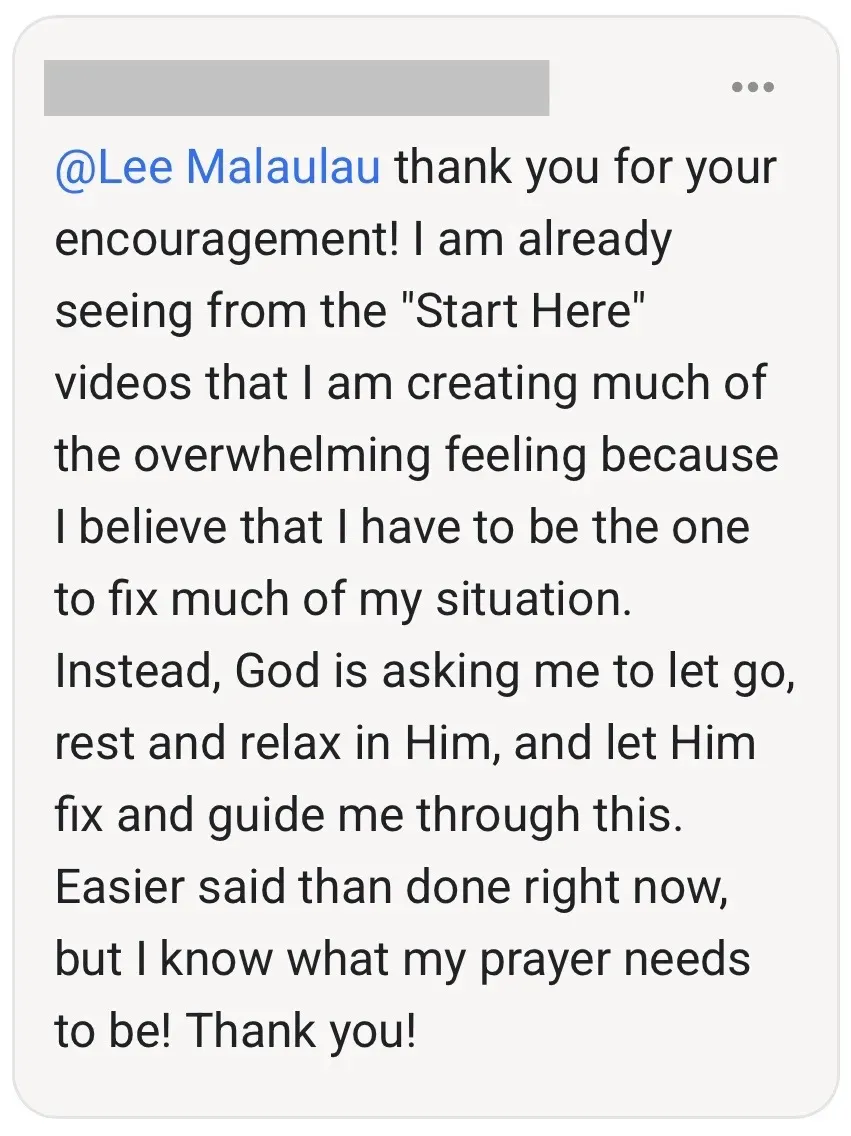Open the @Lee Malaulau mention link
Screen dimensions: 851x1136
coord(218,167)
